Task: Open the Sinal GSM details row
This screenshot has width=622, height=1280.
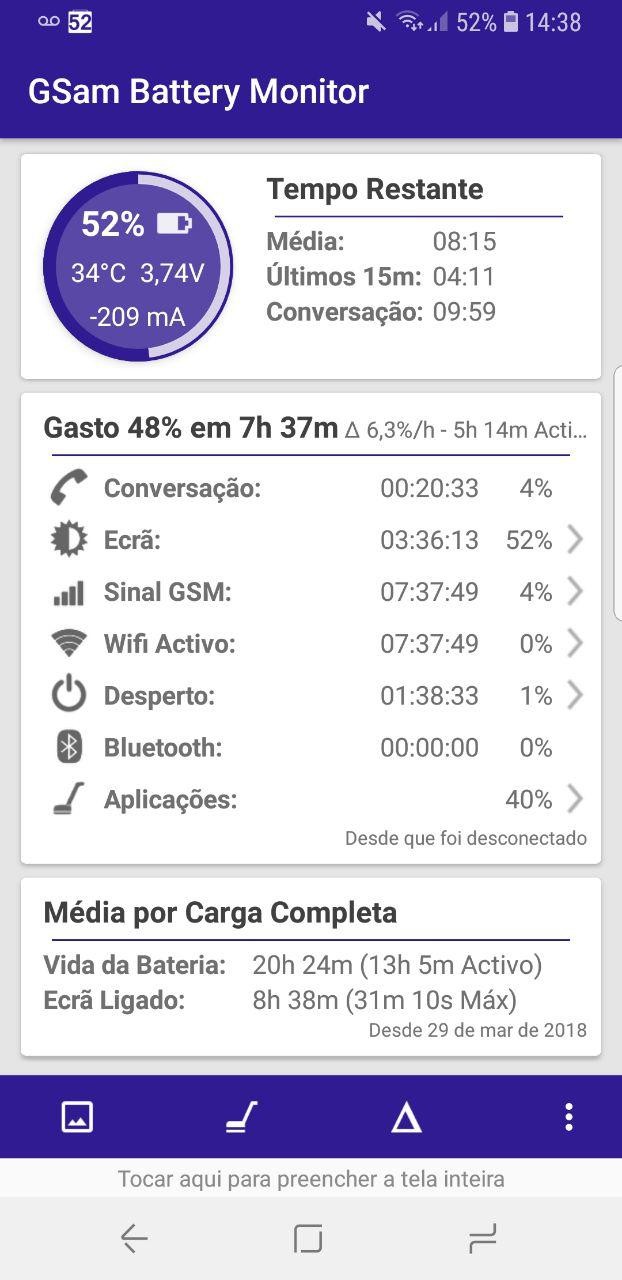Action: pos(310,593)
